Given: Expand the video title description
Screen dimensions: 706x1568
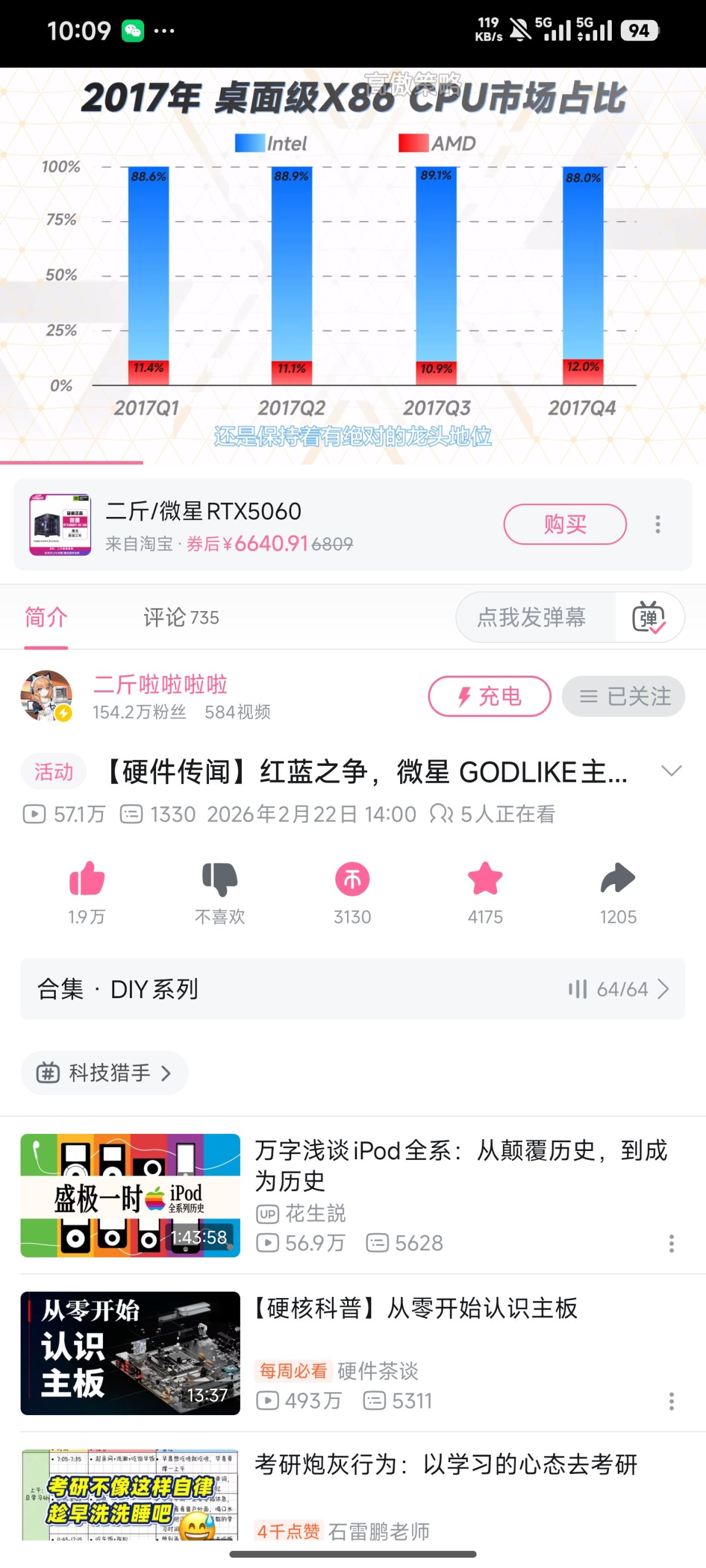Looking at the screenshot, I should click(671, 771).
